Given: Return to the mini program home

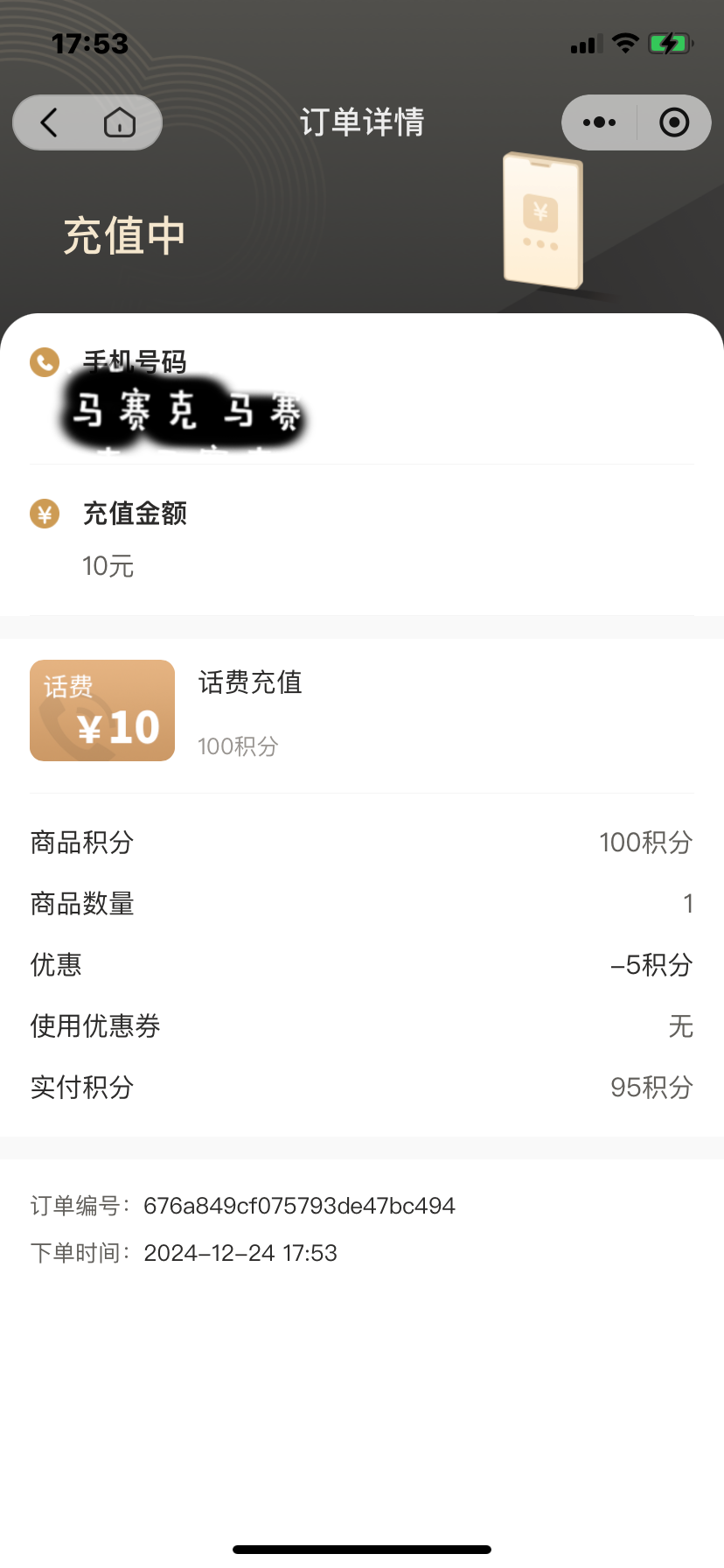Looking at the screenshot, I should (120, 122).
